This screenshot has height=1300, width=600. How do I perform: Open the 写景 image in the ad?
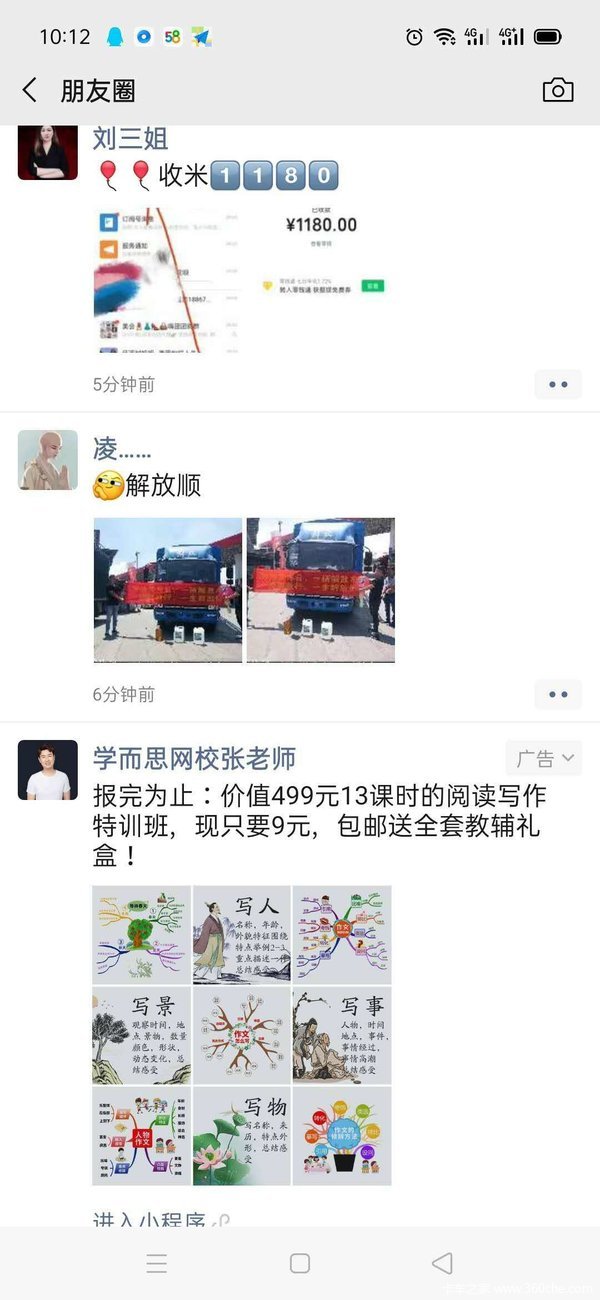coord(141,1035)
